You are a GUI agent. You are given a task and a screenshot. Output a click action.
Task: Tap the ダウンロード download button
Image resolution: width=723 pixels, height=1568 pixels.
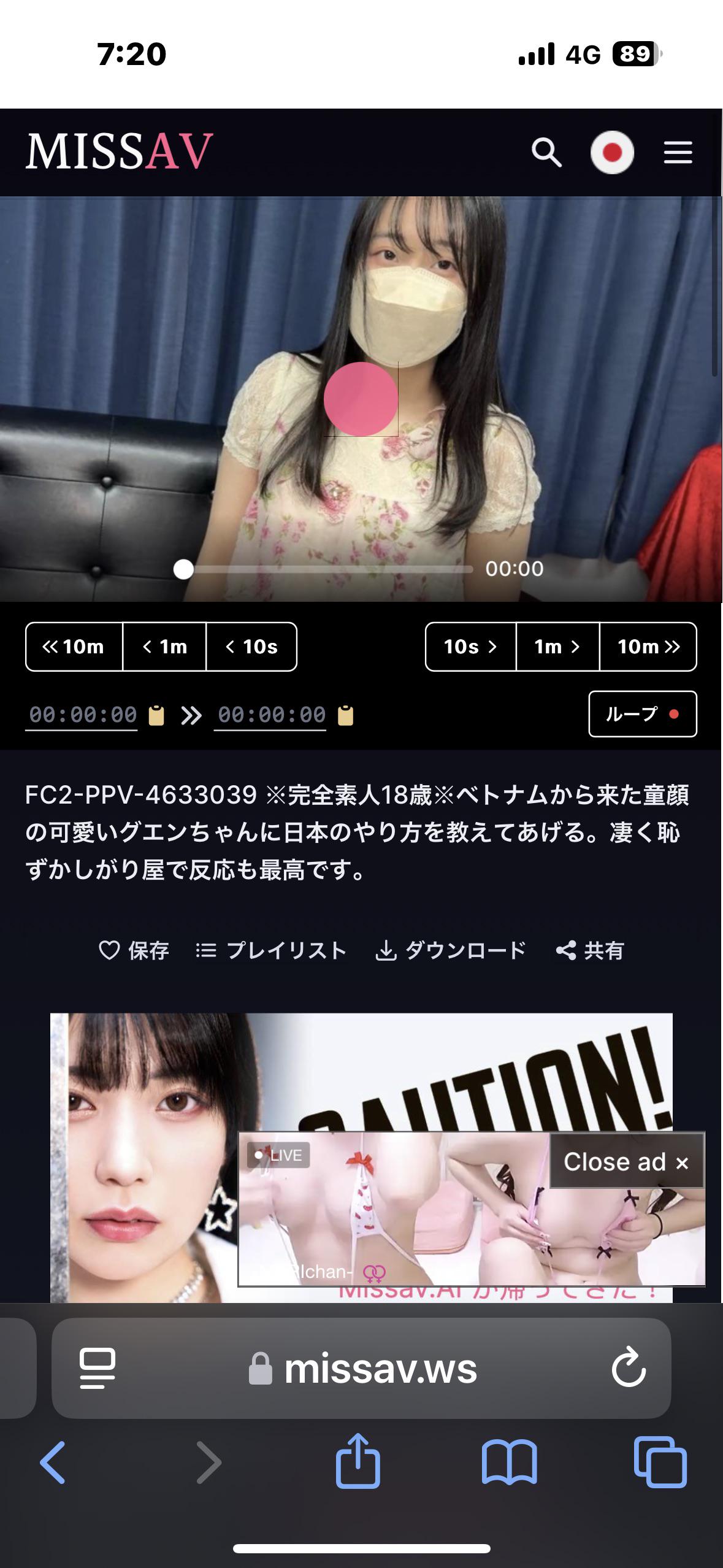[451, 951]
